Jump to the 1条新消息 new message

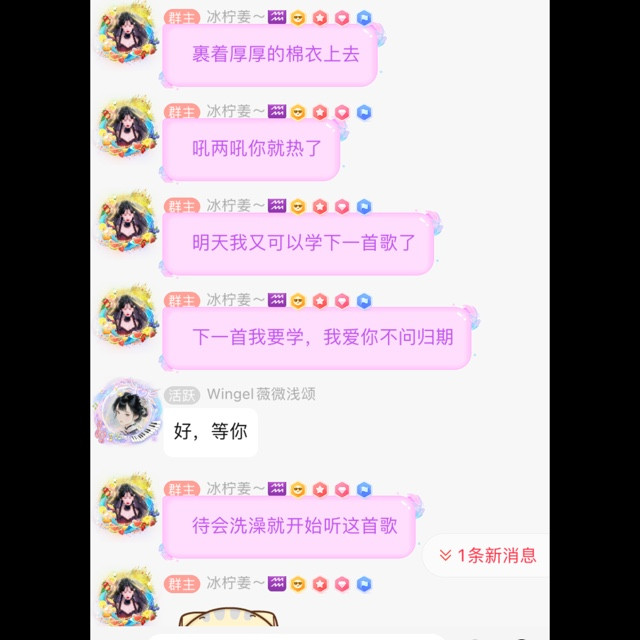coord(488,555)
